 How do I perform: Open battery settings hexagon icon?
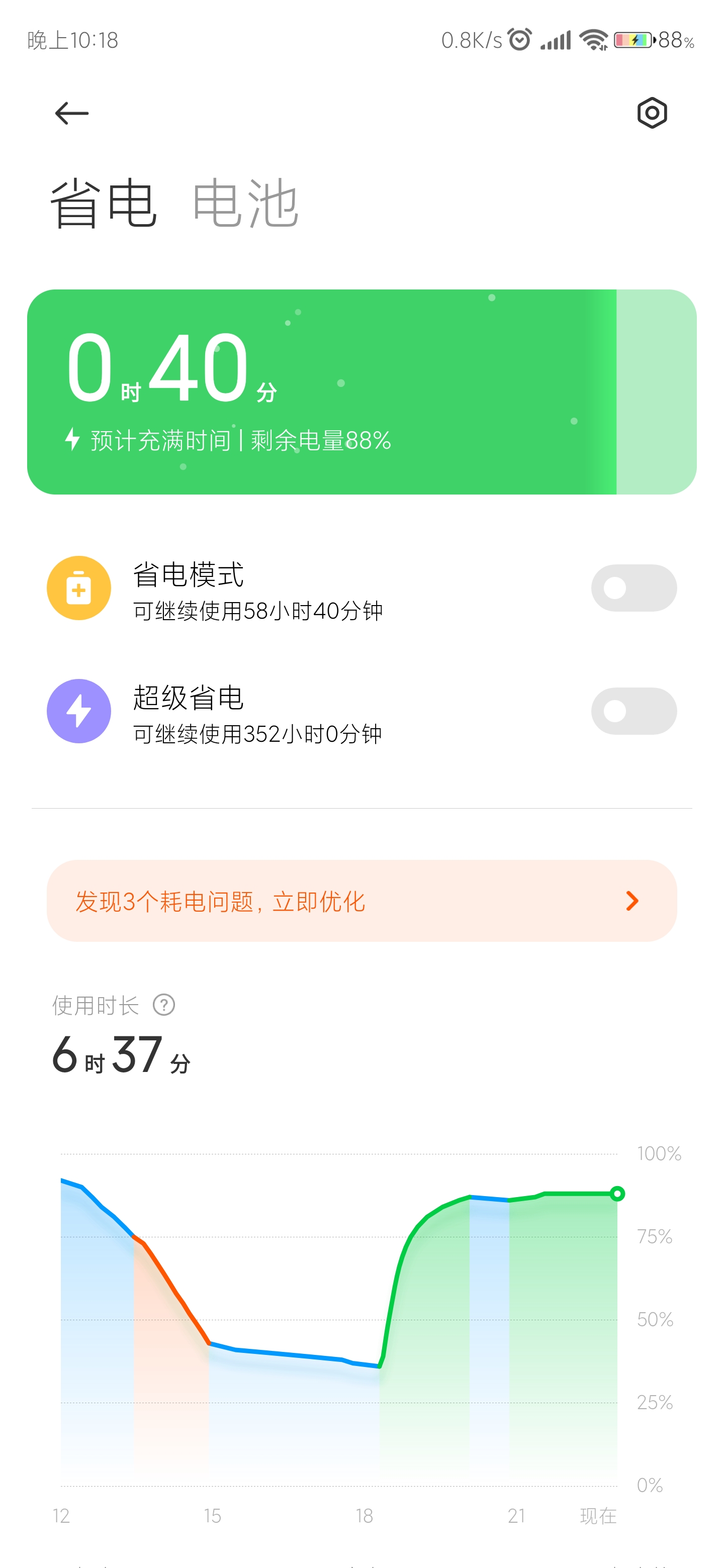click(652, 113)
